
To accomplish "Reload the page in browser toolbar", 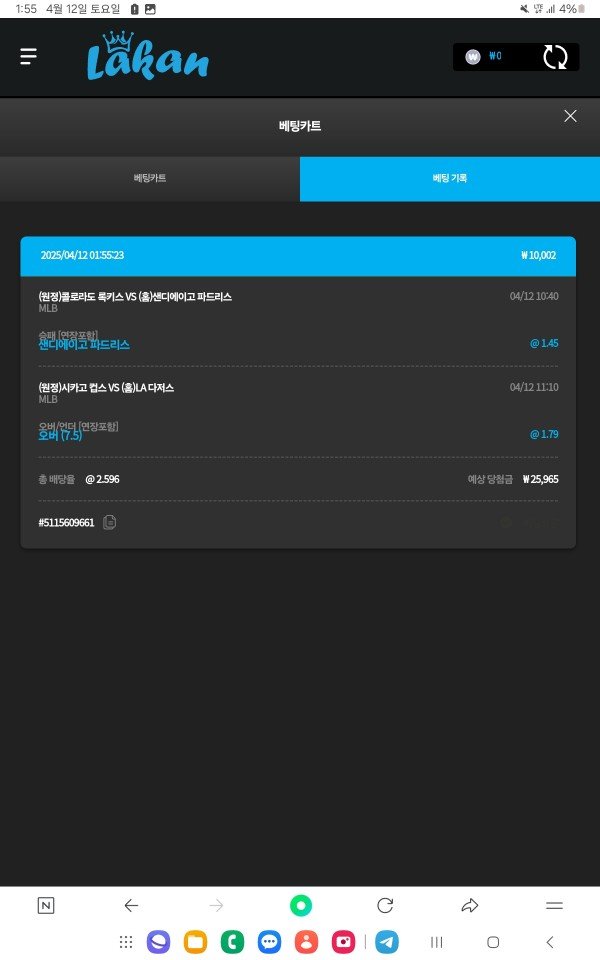I will point(385,905).
